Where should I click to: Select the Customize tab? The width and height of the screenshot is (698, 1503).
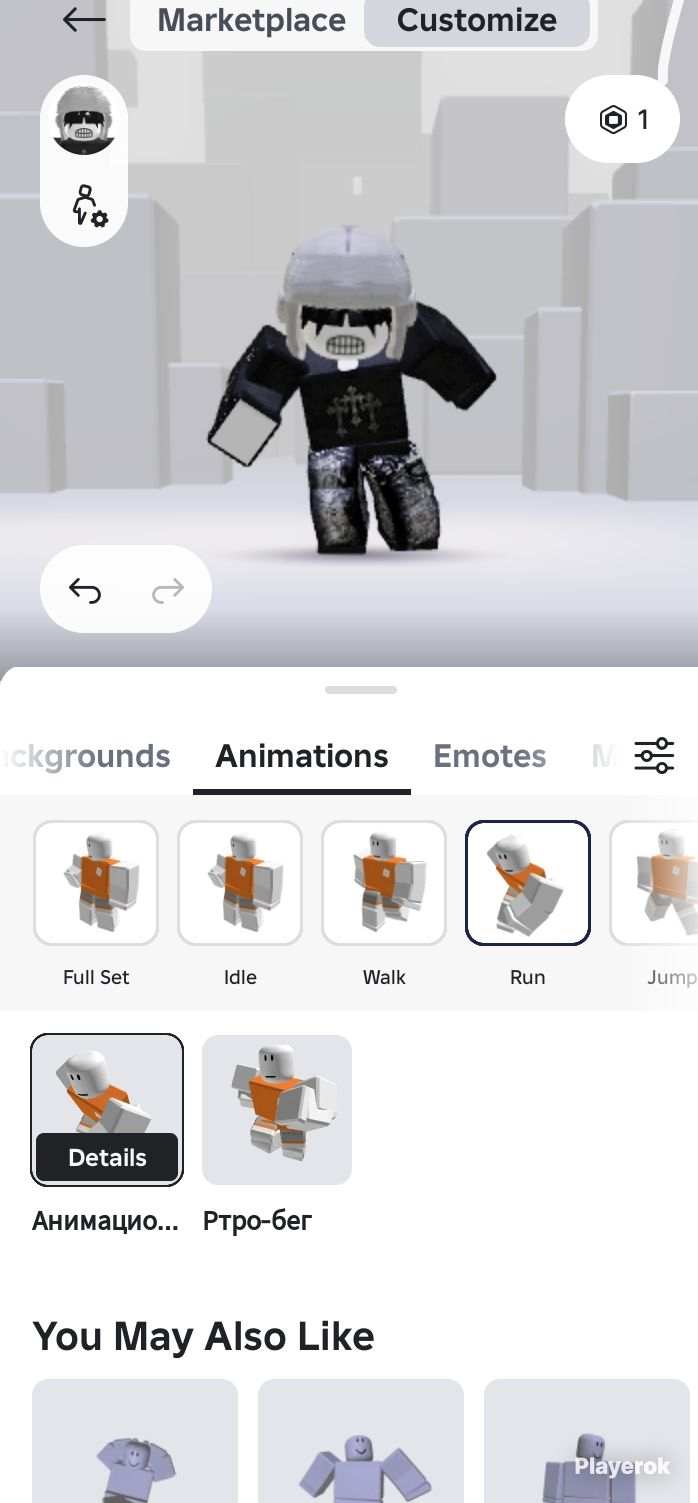tap(476, 20)
